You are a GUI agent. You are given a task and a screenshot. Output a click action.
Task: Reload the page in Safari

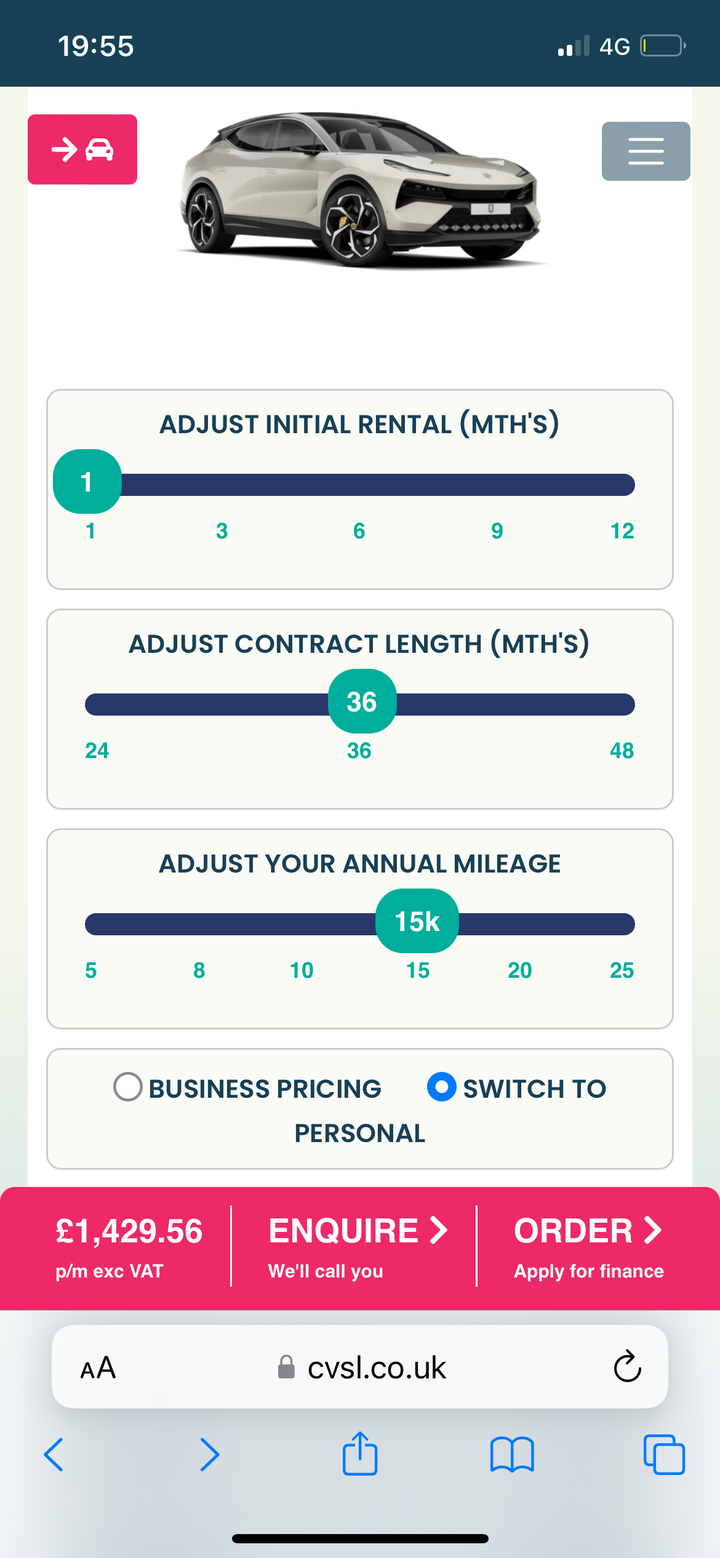click(625, 1367)
